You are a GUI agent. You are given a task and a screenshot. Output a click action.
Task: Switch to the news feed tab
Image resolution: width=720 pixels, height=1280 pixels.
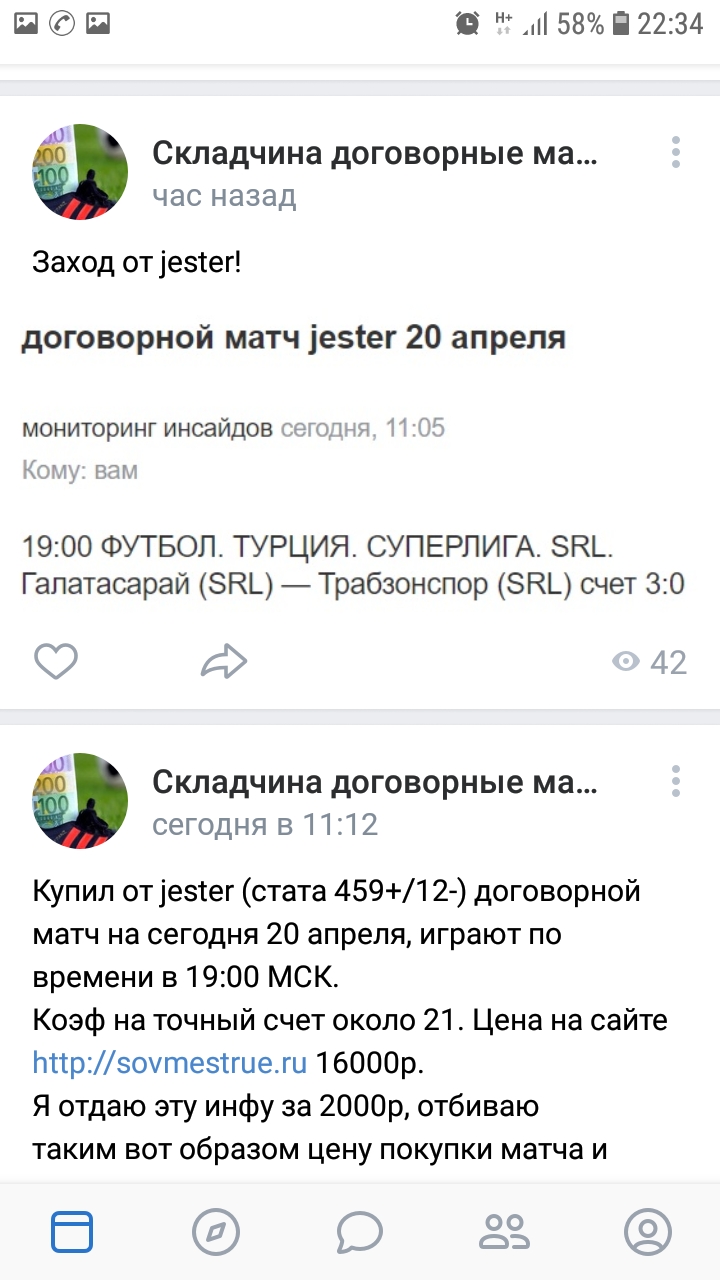pyautogui.click(x=72, y=1231)
